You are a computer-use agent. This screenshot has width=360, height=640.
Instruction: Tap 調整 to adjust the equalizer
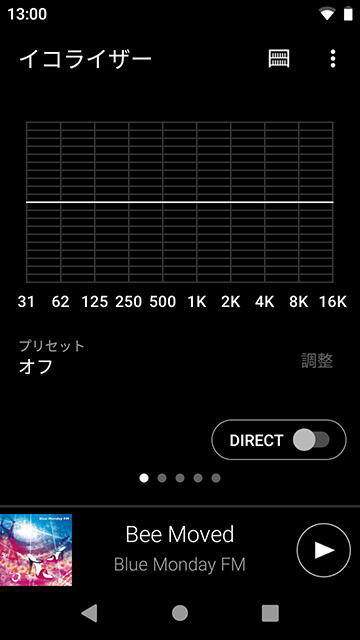point(317,361)
